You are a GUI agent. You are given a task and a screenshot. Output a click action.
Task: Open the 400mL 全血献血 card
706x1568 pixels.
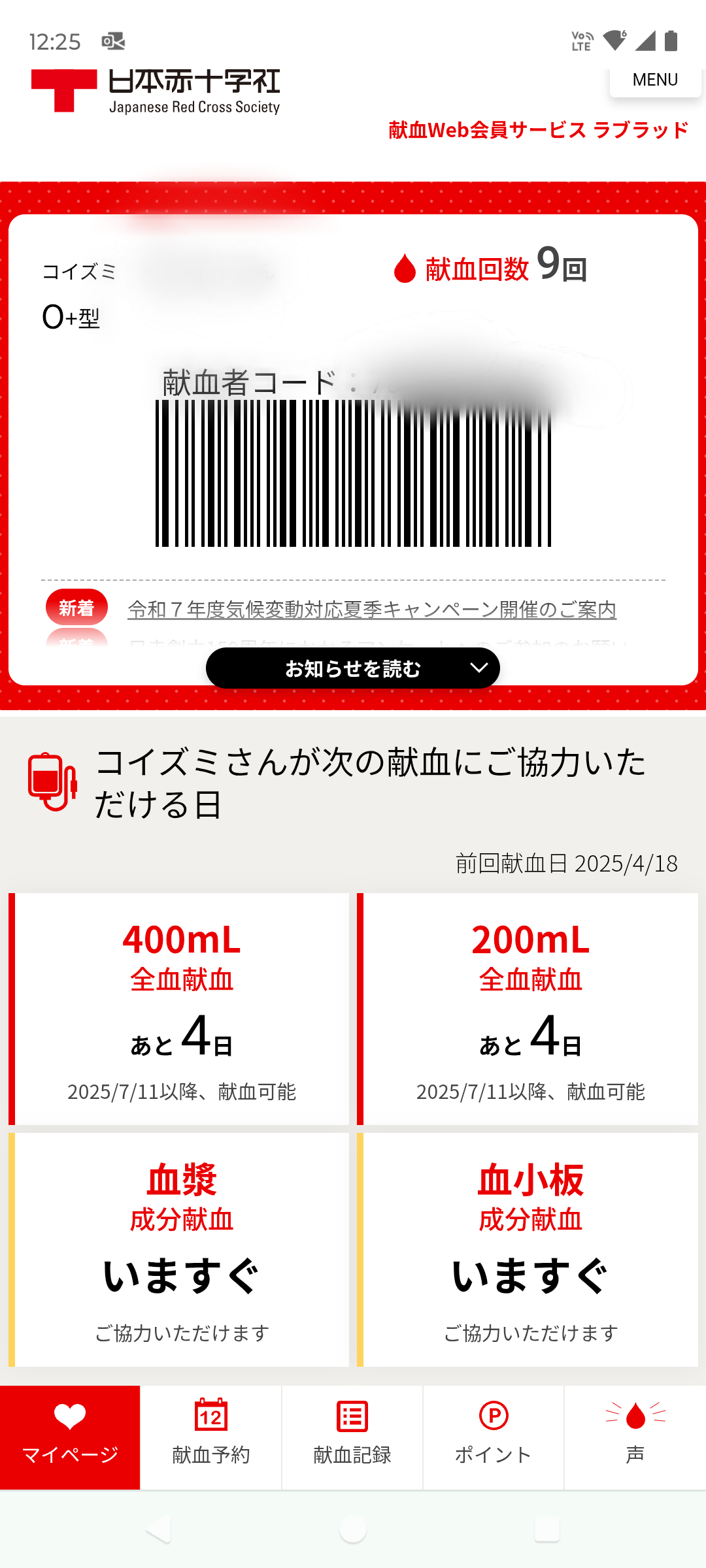click(181, 1009)
